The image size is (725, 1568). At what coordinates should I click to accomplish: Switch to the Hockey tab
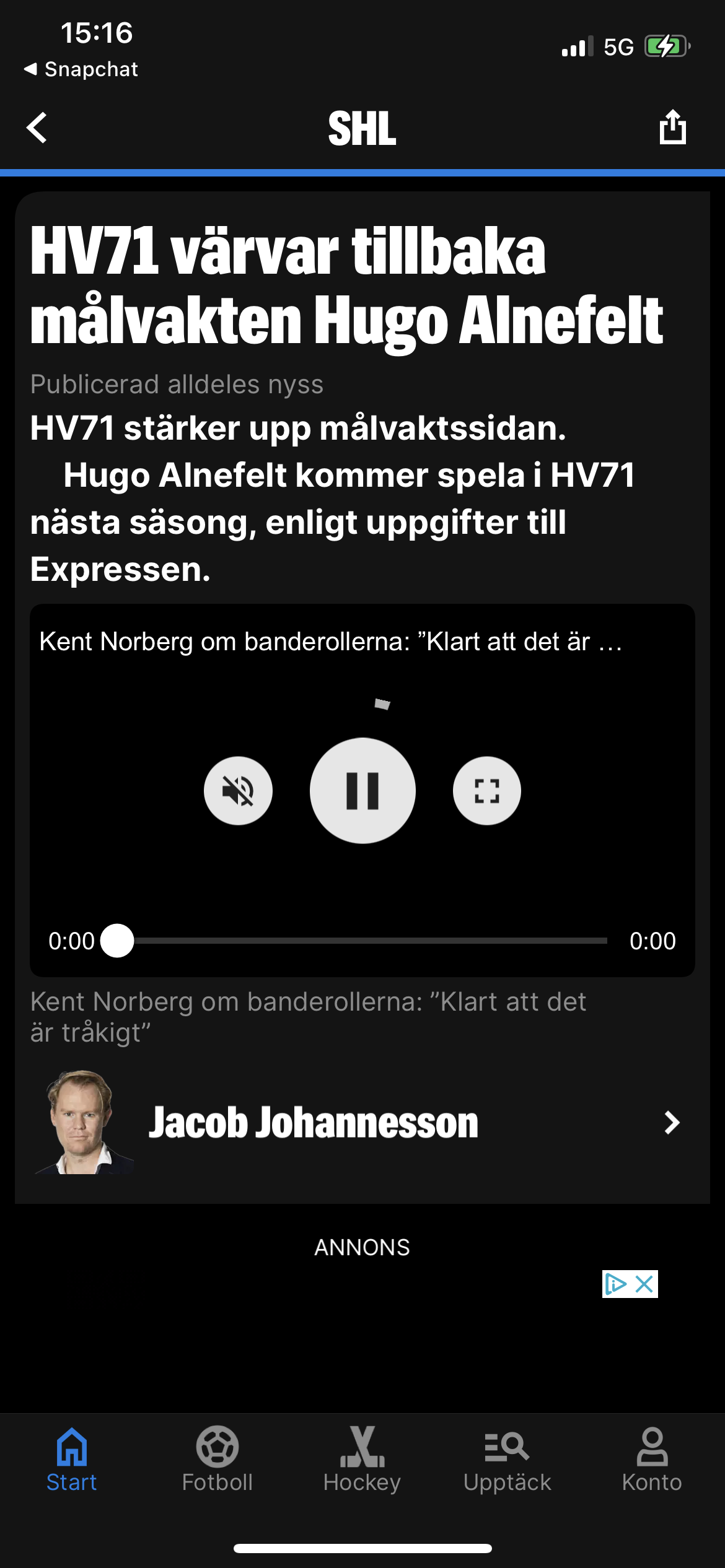point(362,1460)
